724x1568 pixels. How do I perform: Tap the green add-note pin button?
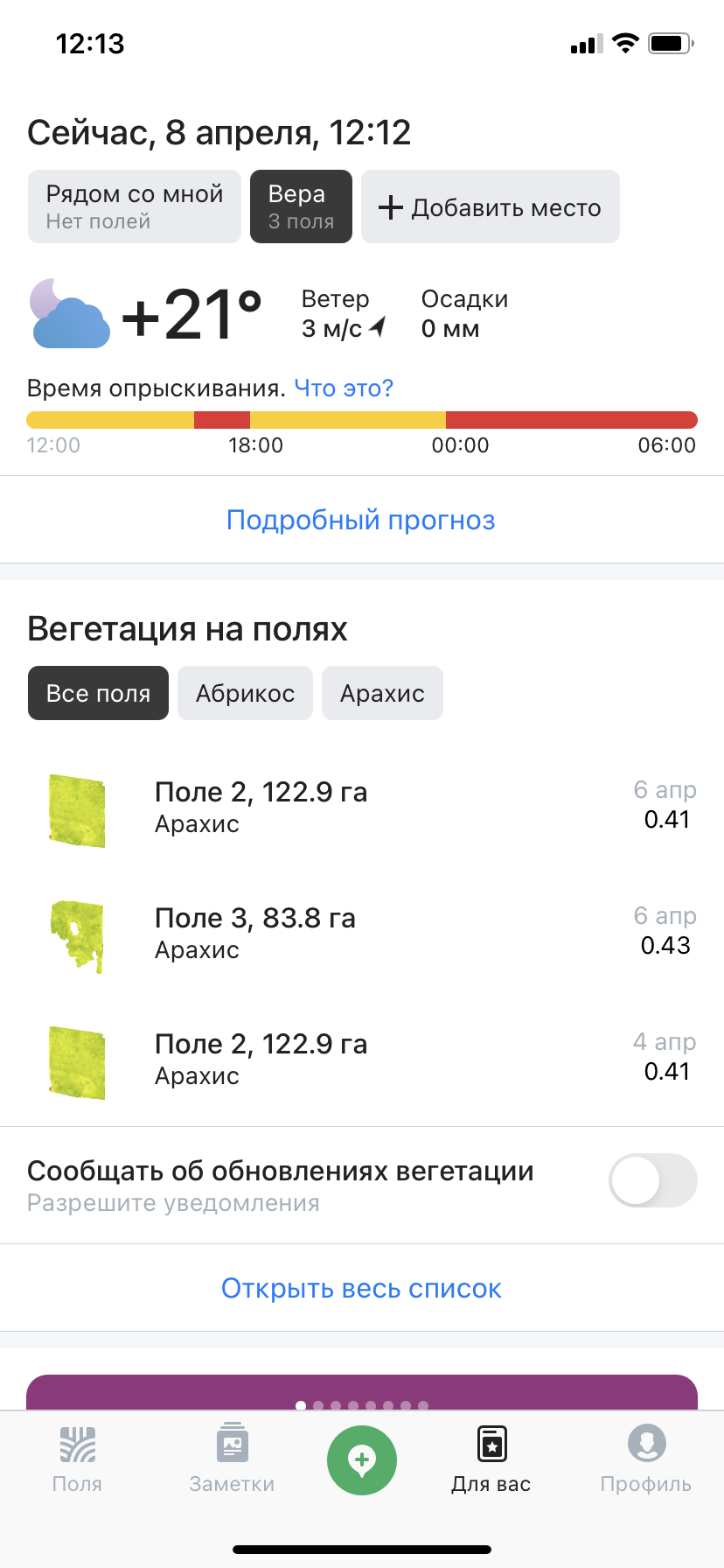point(362,1460)
